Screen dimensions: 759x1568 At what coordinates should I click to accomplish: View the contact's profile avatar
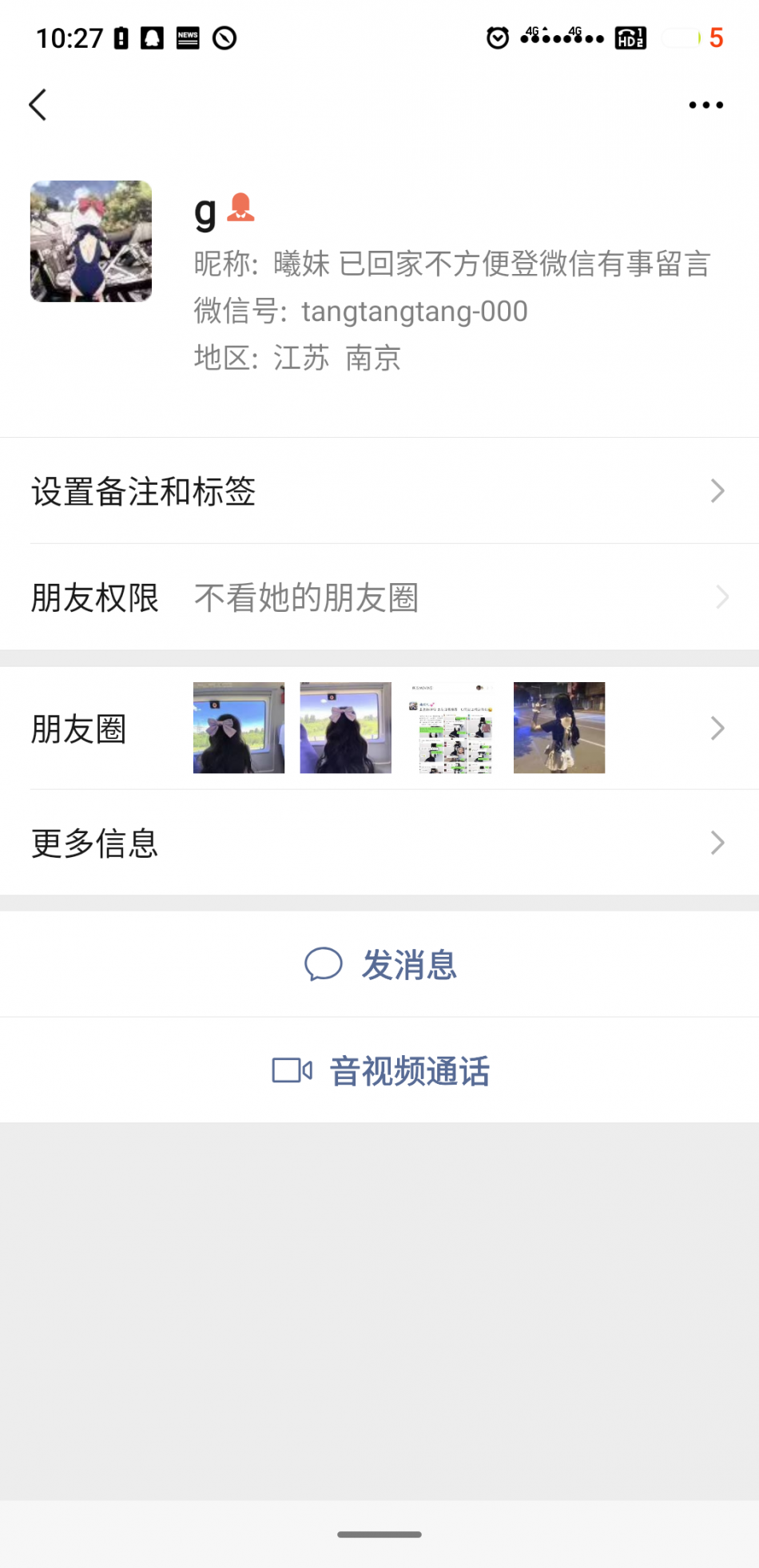(x=91, y=241)
